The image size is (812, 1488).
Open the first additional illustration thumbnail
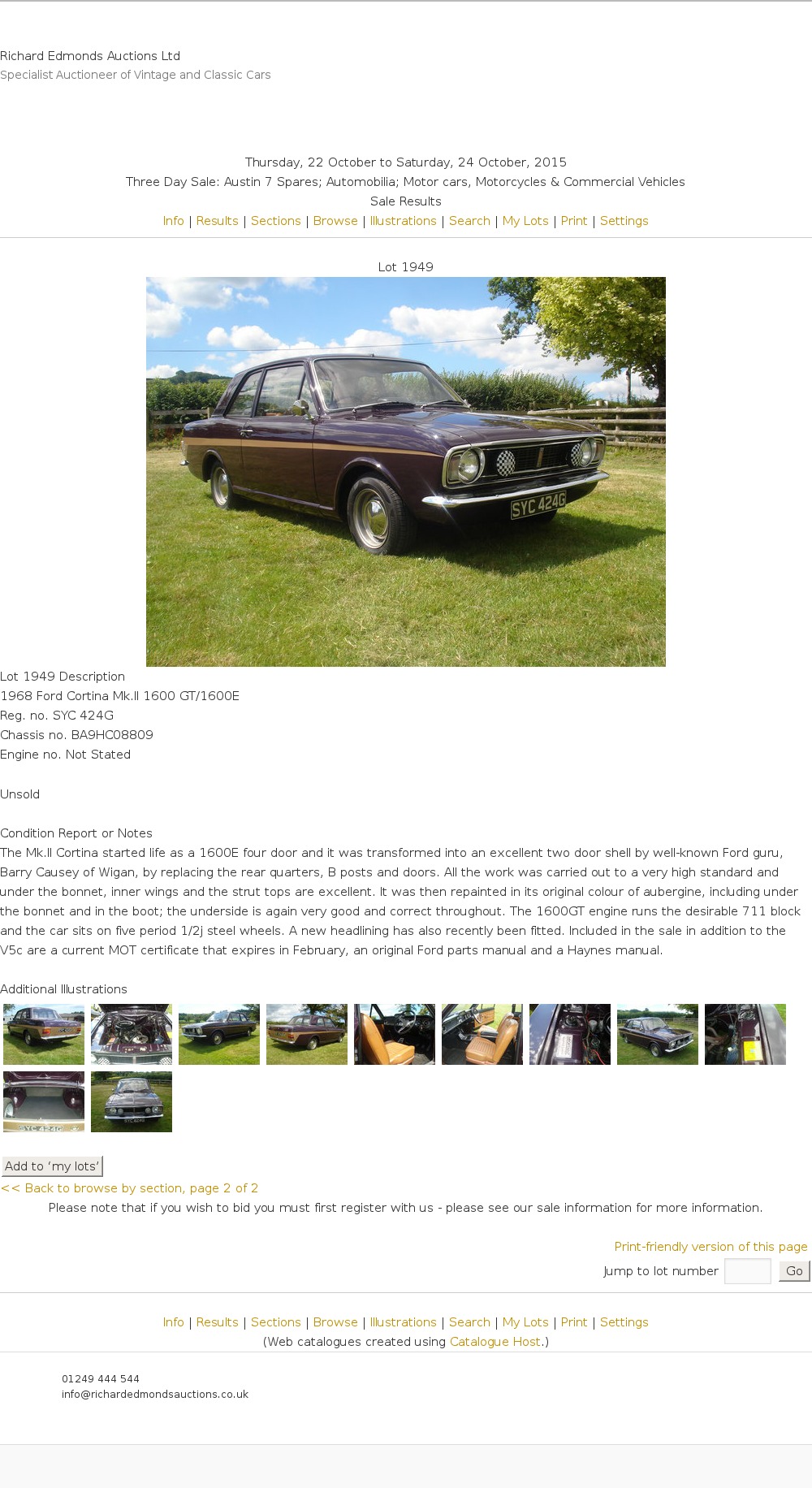click(x=44, y=1034)
